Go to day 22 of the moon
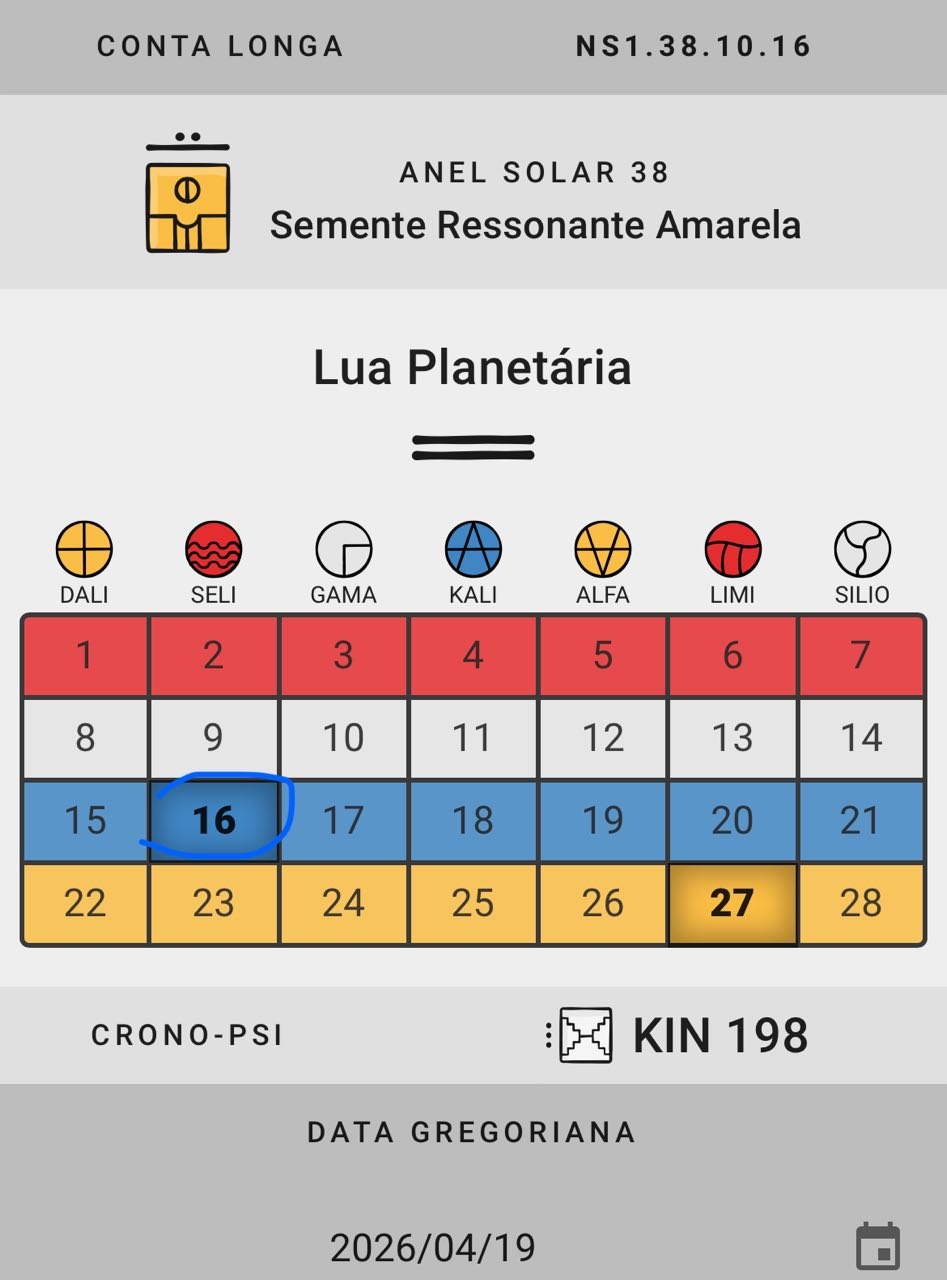The height and width of the screenshot is (1280, 947). pos(85,903)
